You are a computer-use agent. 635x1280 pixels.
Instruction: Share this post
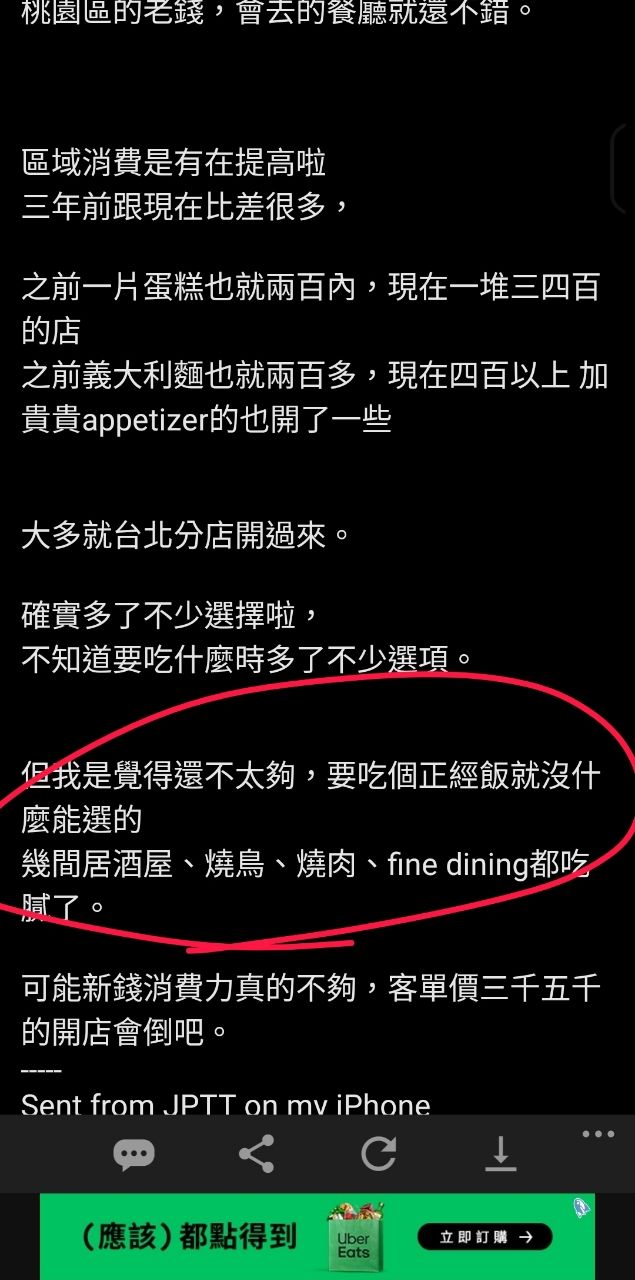tap(256, 1155)
